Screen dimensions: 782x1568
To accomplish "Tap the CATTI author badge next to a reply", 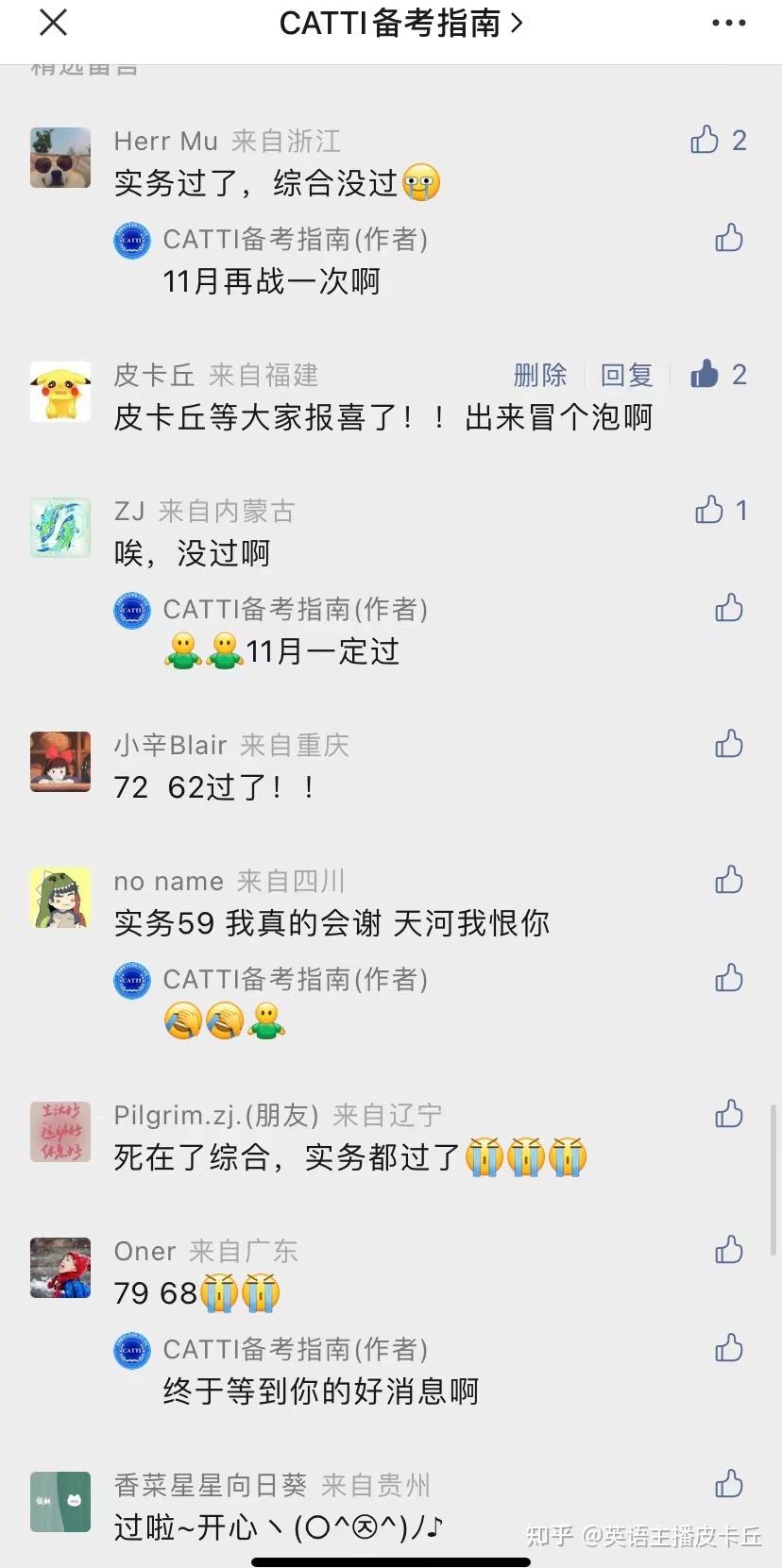I will point(131,241).
